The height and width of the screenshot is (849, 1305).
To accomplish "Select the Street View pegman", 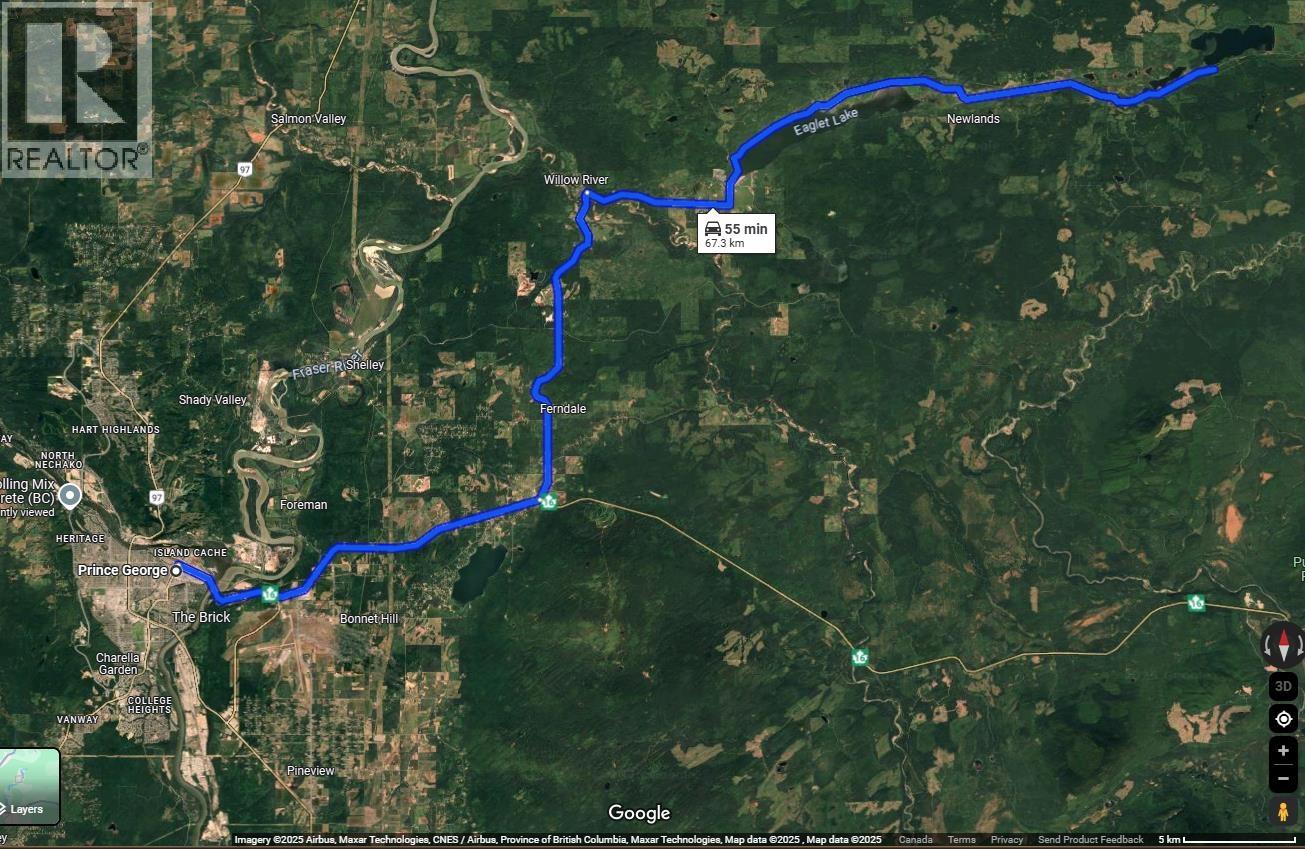I will [1283, 810].
